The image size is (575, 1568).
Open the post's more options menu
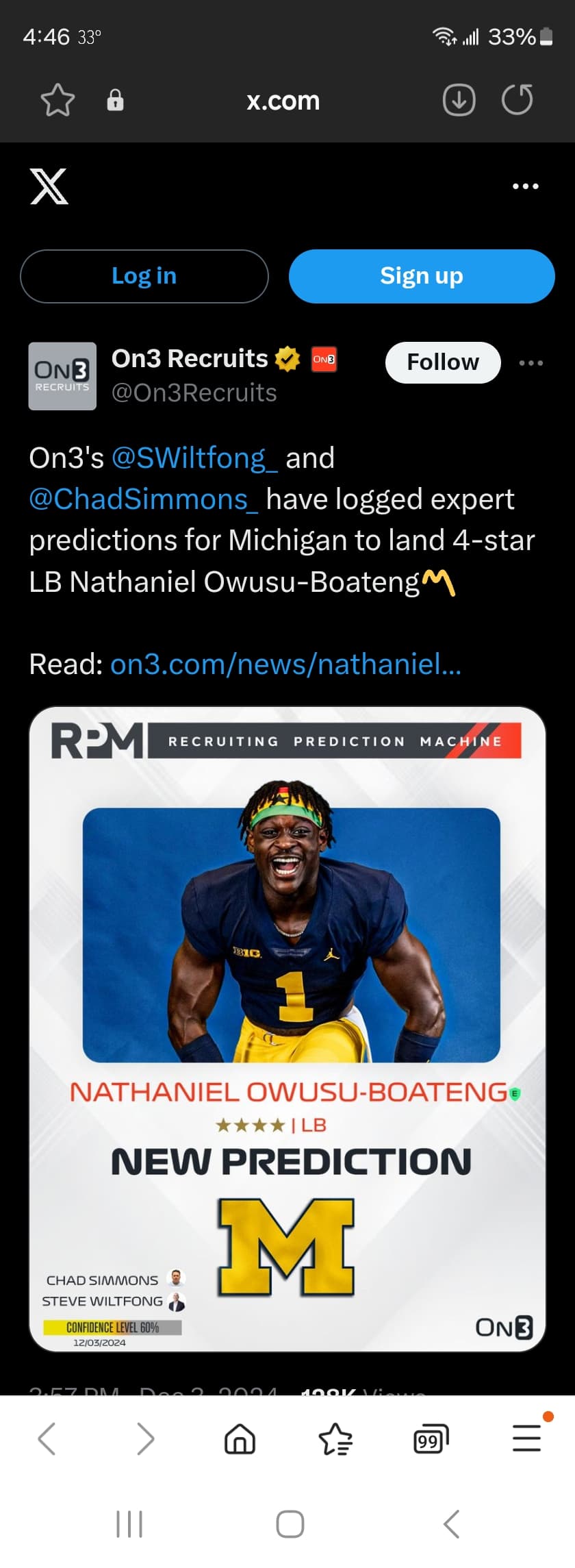tap(531, 362)
